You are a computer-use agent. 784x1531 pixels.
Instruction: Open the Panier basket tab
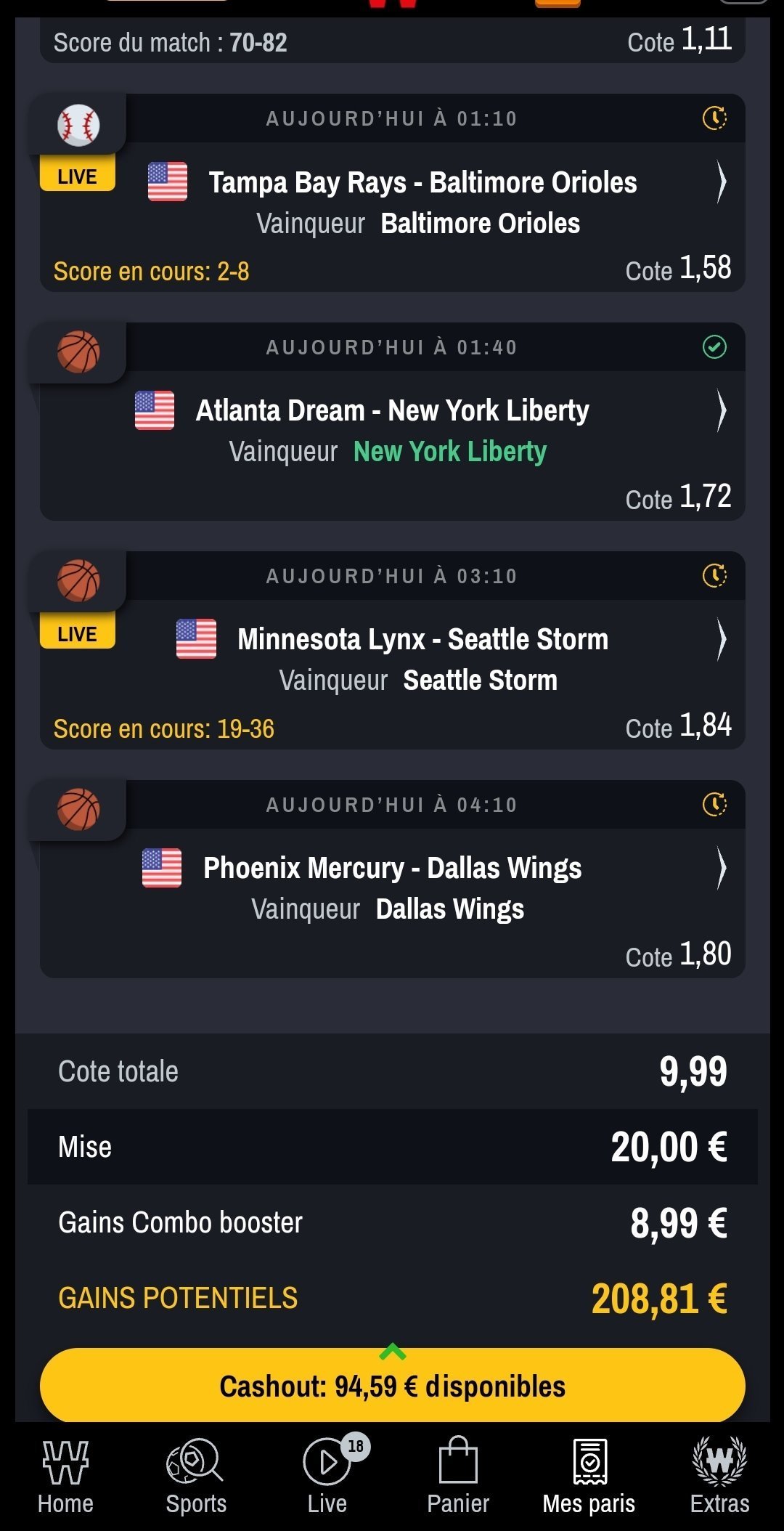click(458, 1477)
